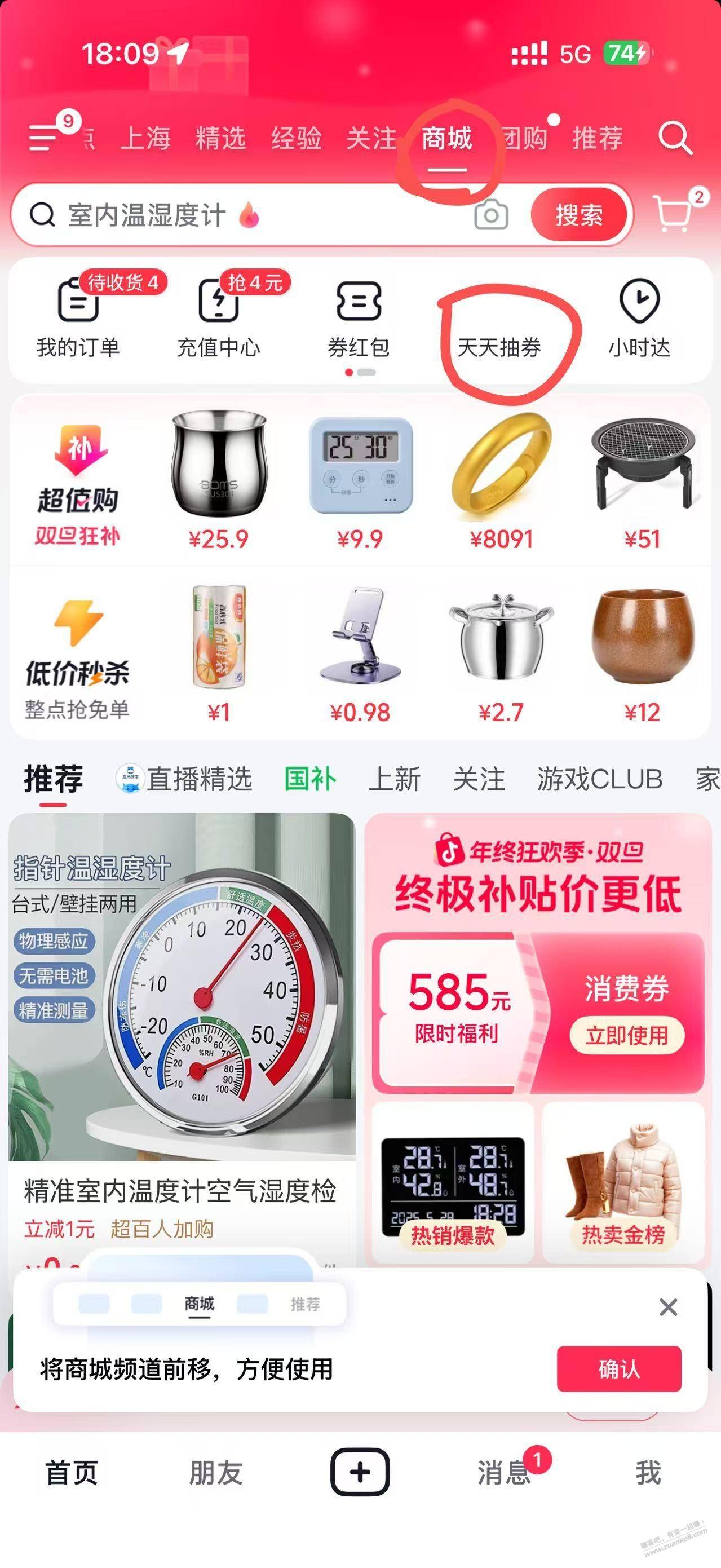The width and height of the screenshot is (721, 1568).
Task: Tap the red 搜索 button
Action: pos(578,215)
